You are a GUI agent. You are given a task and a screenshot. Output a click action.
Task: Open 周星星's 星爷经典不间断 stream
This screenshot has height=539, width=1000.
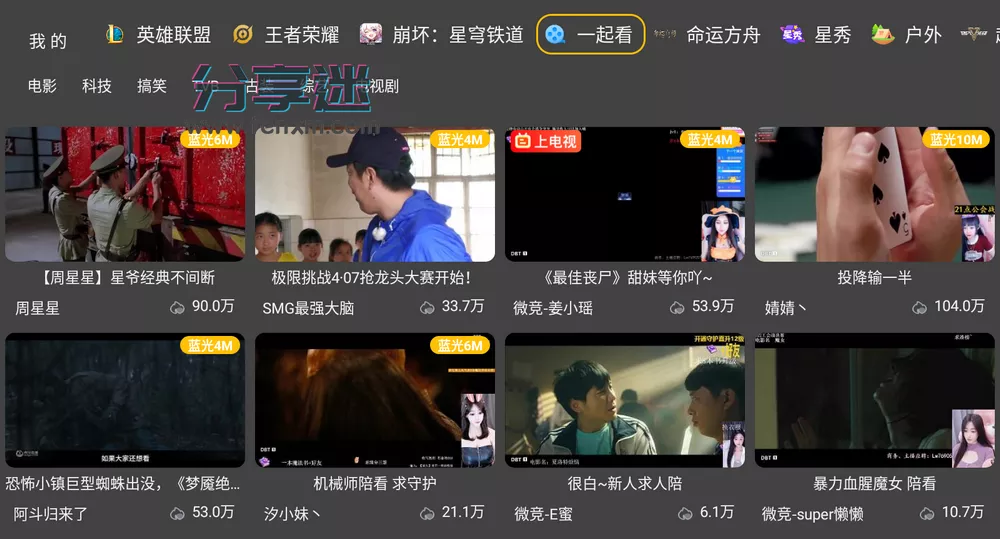[125, 194]
